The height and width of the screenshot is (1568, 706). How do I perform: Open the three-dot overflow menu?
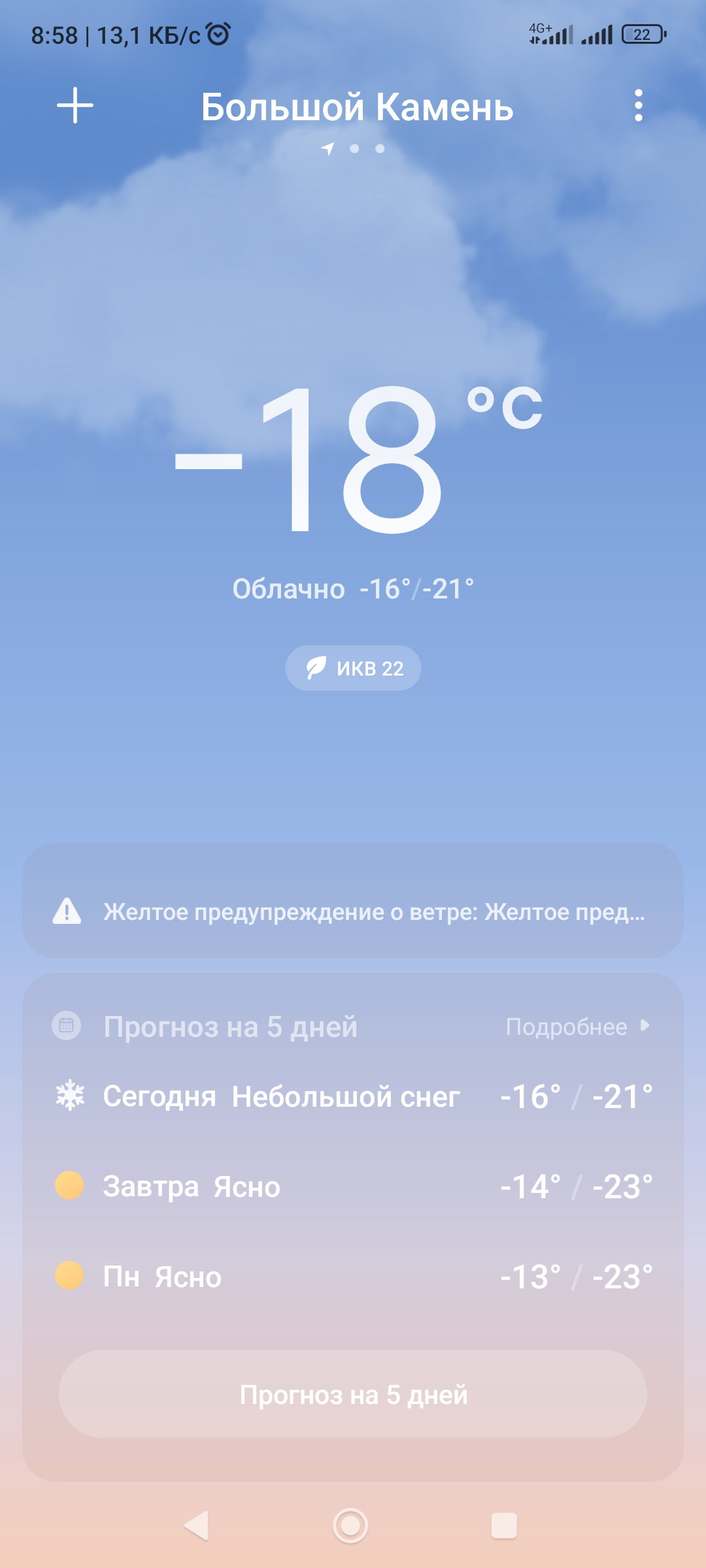point(639,105)
